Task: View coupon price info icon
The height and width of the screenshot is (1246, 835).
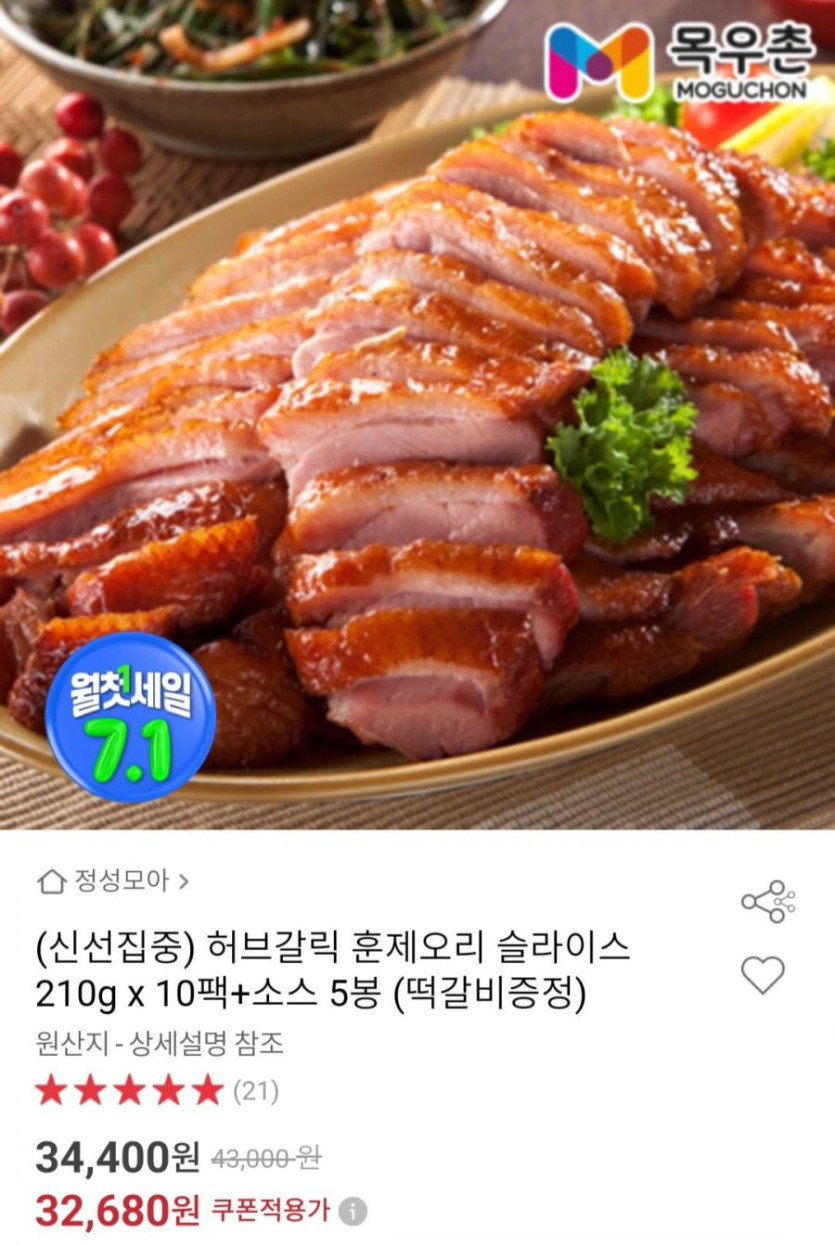Action: click(352, 1212)
